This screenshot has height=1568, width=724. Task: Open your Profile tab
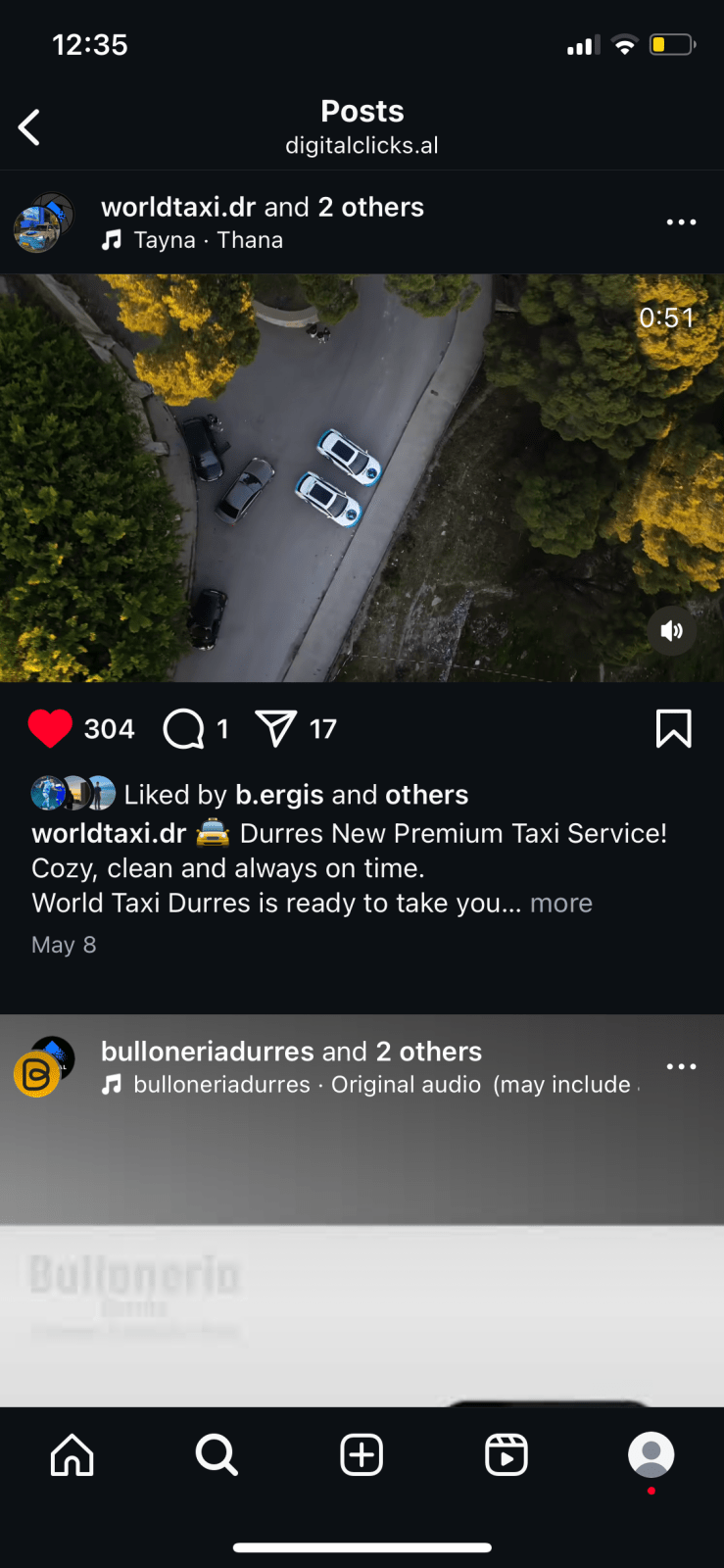pos(651,1455)
